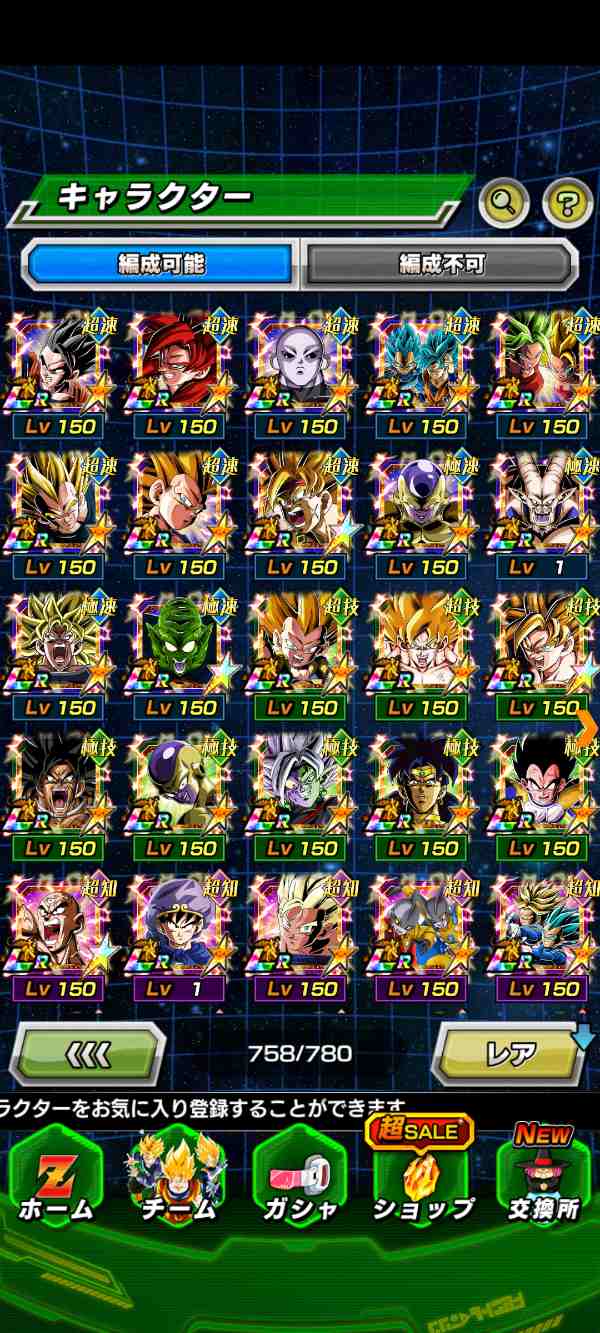Switch to the 編成不可 tab
Image resolution: width=600 pixels, height=1333 pixels.
click(441, 264)
